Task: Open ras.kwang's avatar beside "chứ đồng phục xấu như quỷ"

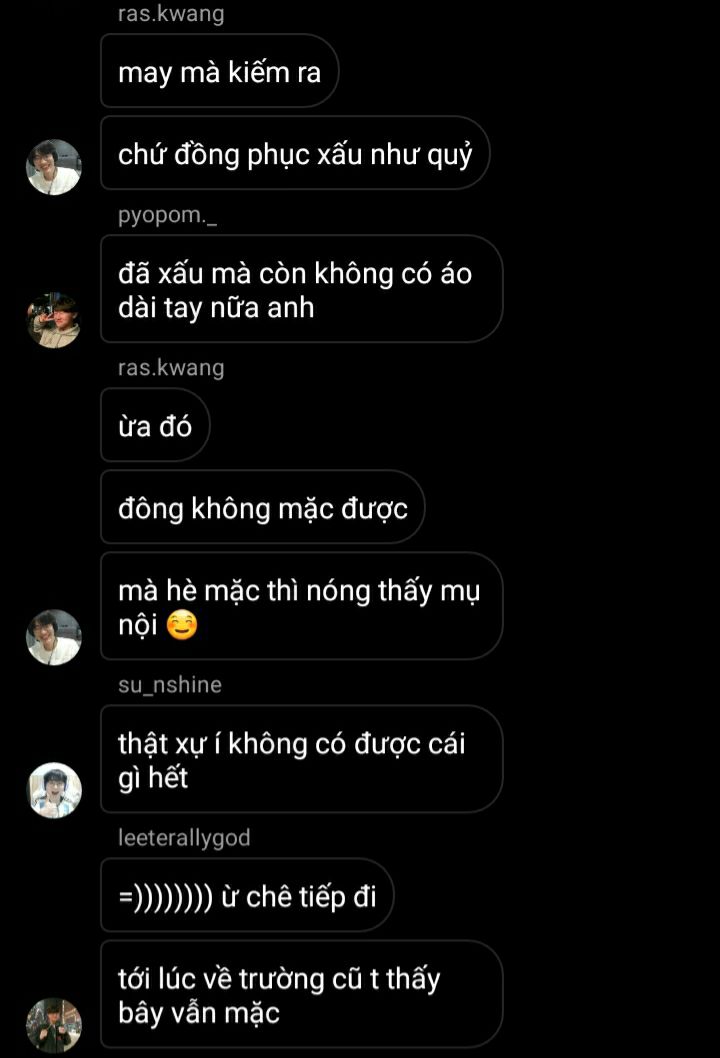Action: point(53,167)
